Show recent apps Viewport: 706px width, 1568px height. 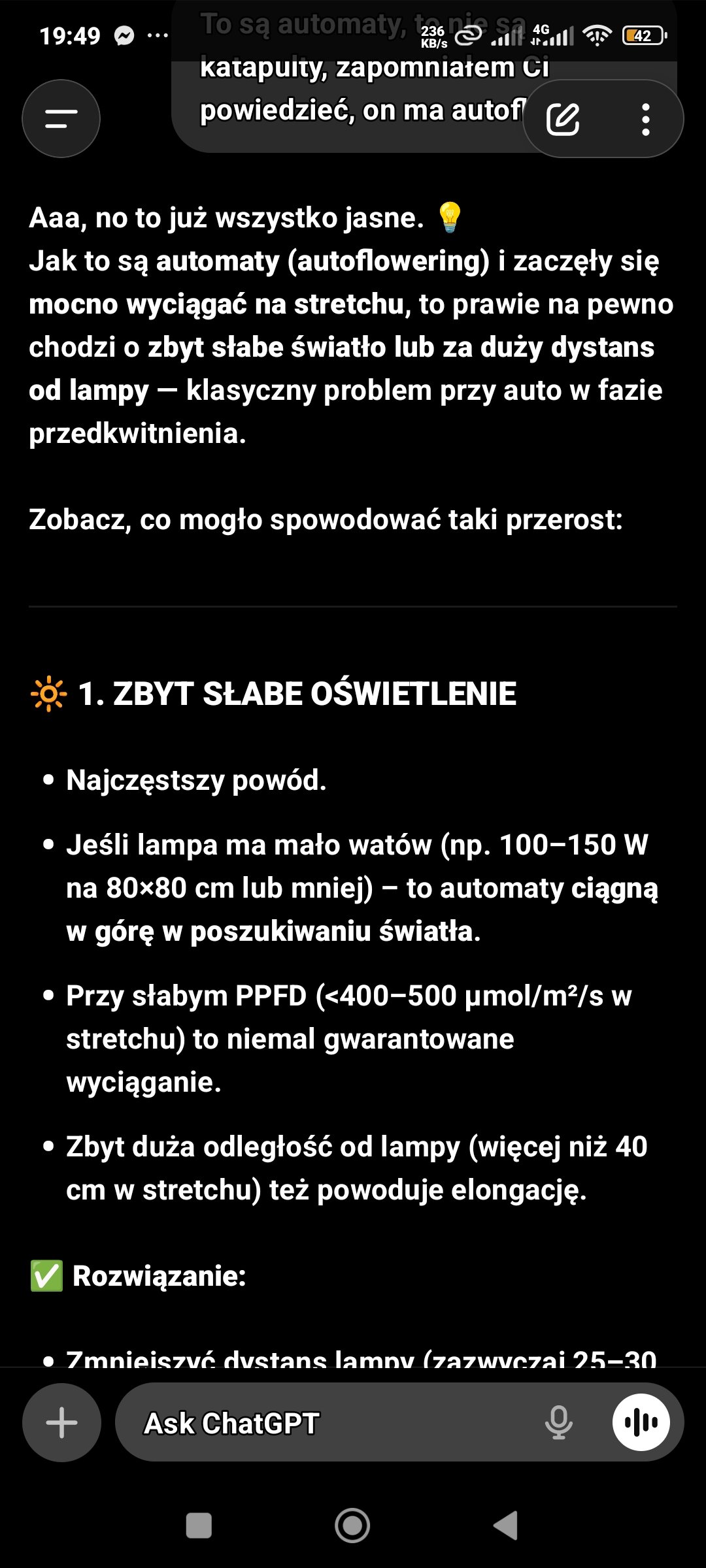point(199,1526)
